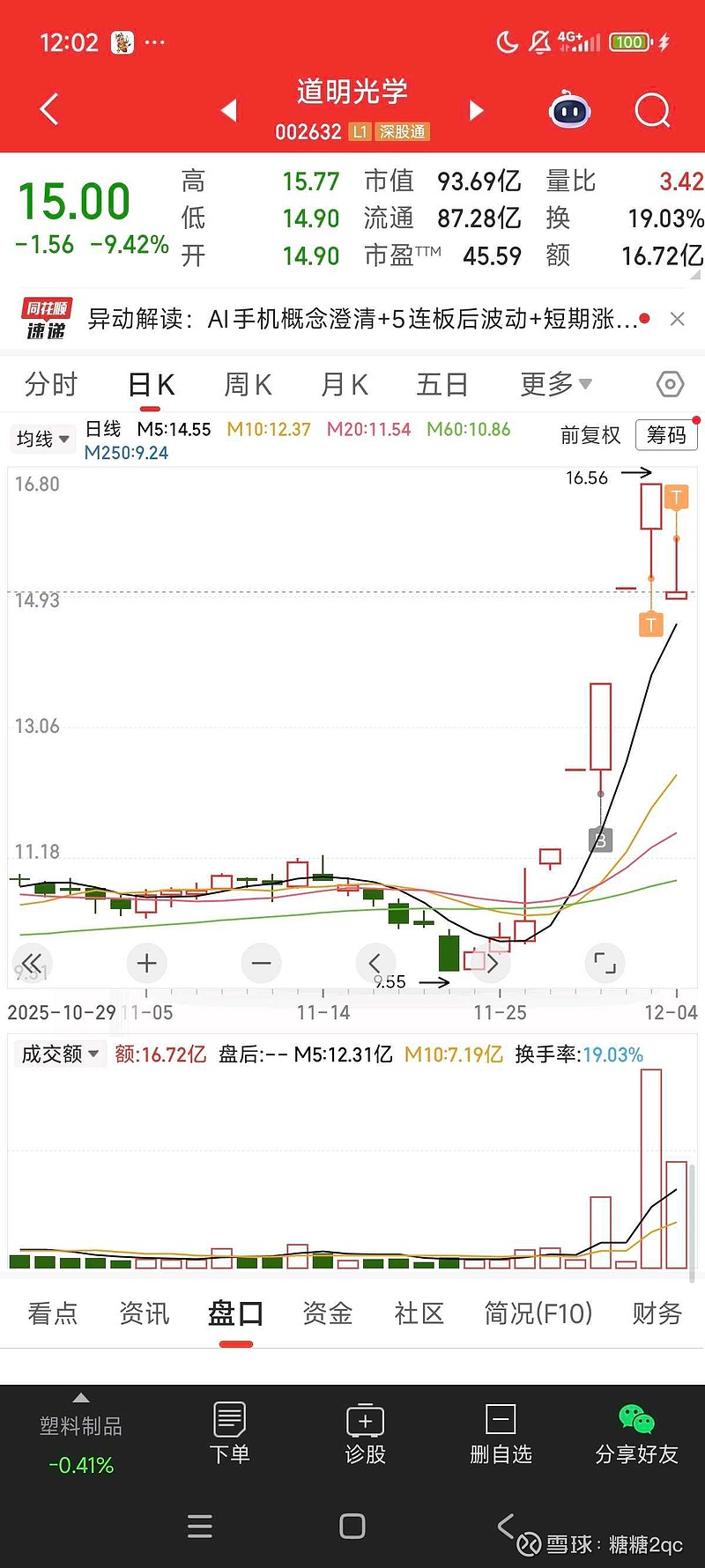The height and width of the screenshot is (1568, 705).
Task: Toggle night mode moon icon in status bar
Action: (508, 41)
